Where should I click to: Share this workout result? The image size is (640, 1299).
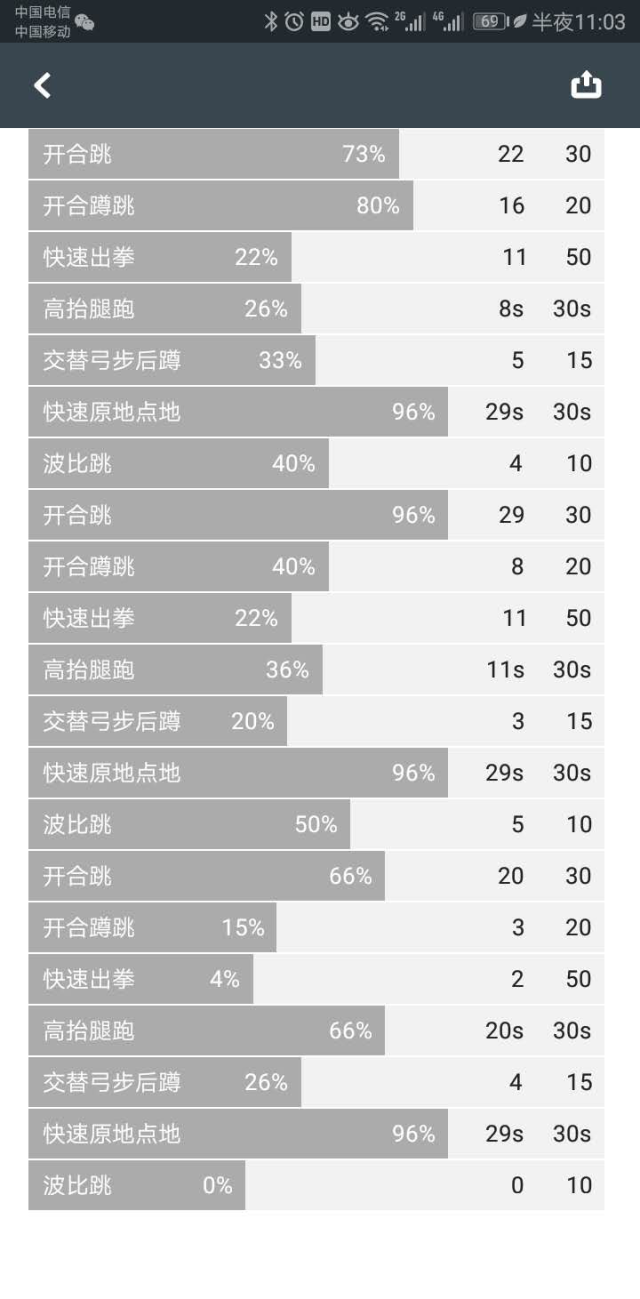(586, 86)
